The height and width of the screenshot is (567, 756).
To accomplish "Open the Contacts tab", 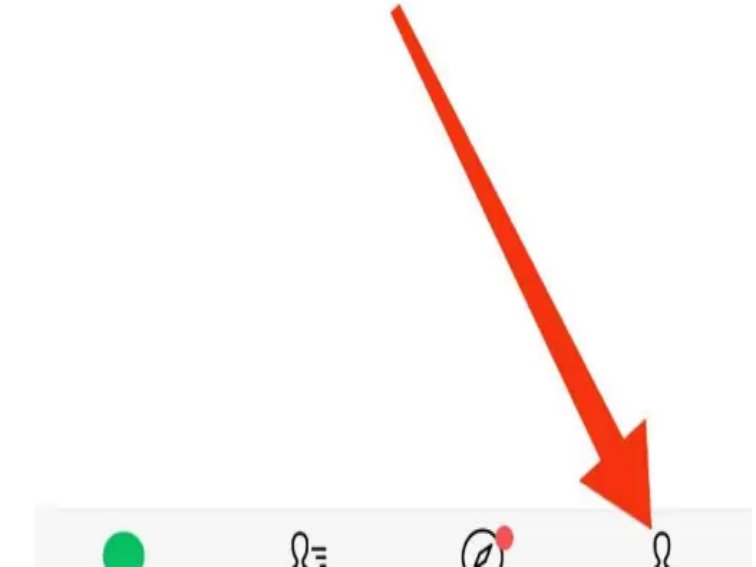I will 310,552.
